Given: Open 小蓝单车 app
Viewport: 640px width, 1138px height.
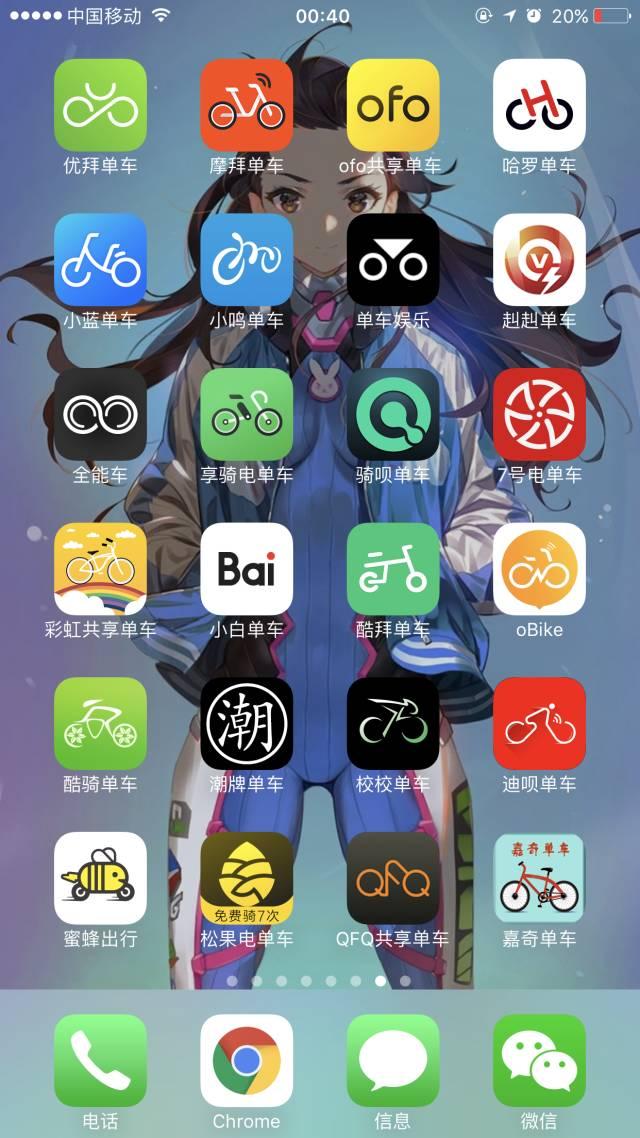Looking at the screenshot, I should click(x=100, y=260).
